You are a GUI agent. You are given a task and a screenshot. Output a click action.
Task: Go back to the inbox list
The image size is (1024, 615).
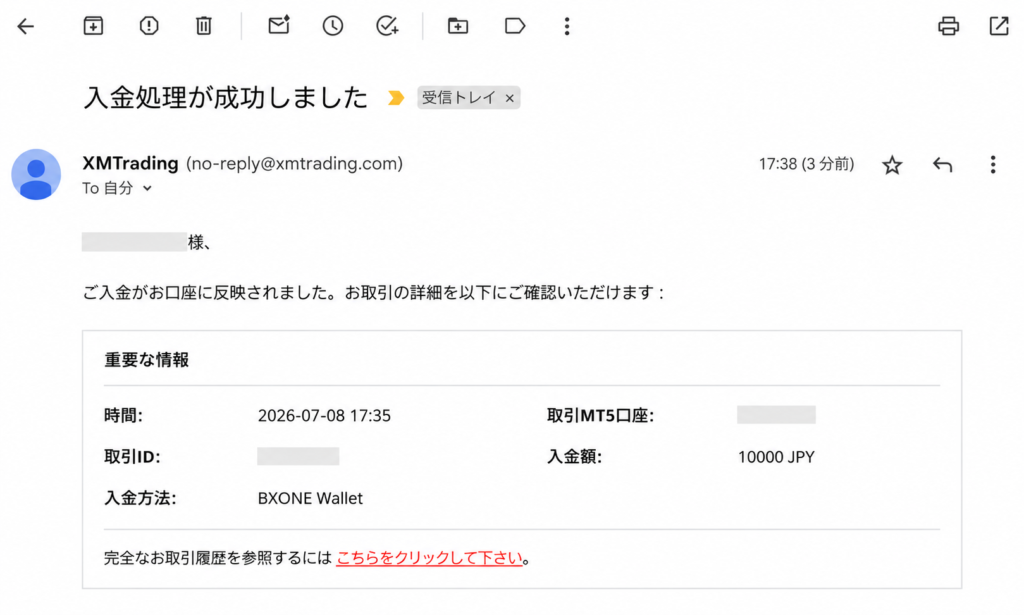(25, 26)
